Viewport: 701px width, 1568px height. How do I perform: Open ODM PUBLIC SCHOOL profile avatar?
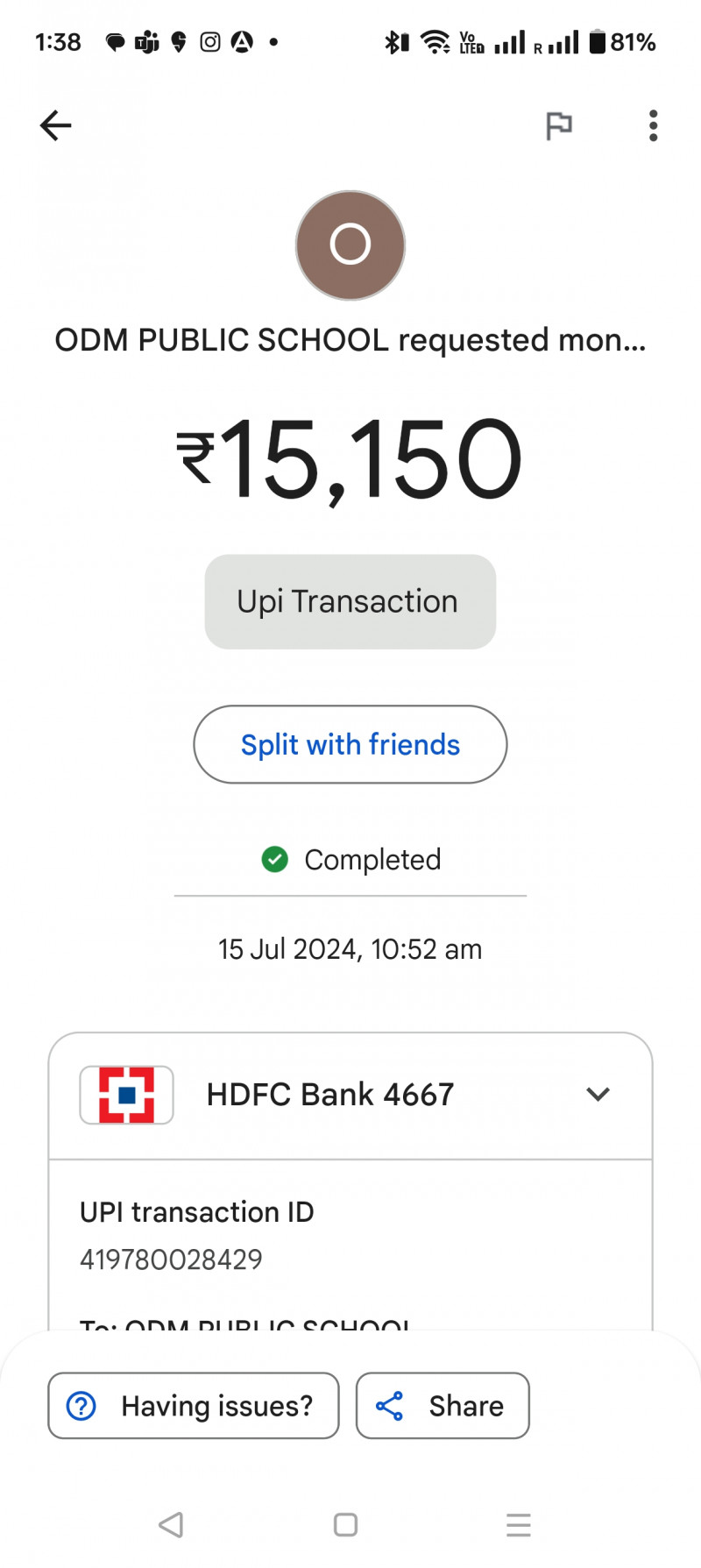coord(350,245)
